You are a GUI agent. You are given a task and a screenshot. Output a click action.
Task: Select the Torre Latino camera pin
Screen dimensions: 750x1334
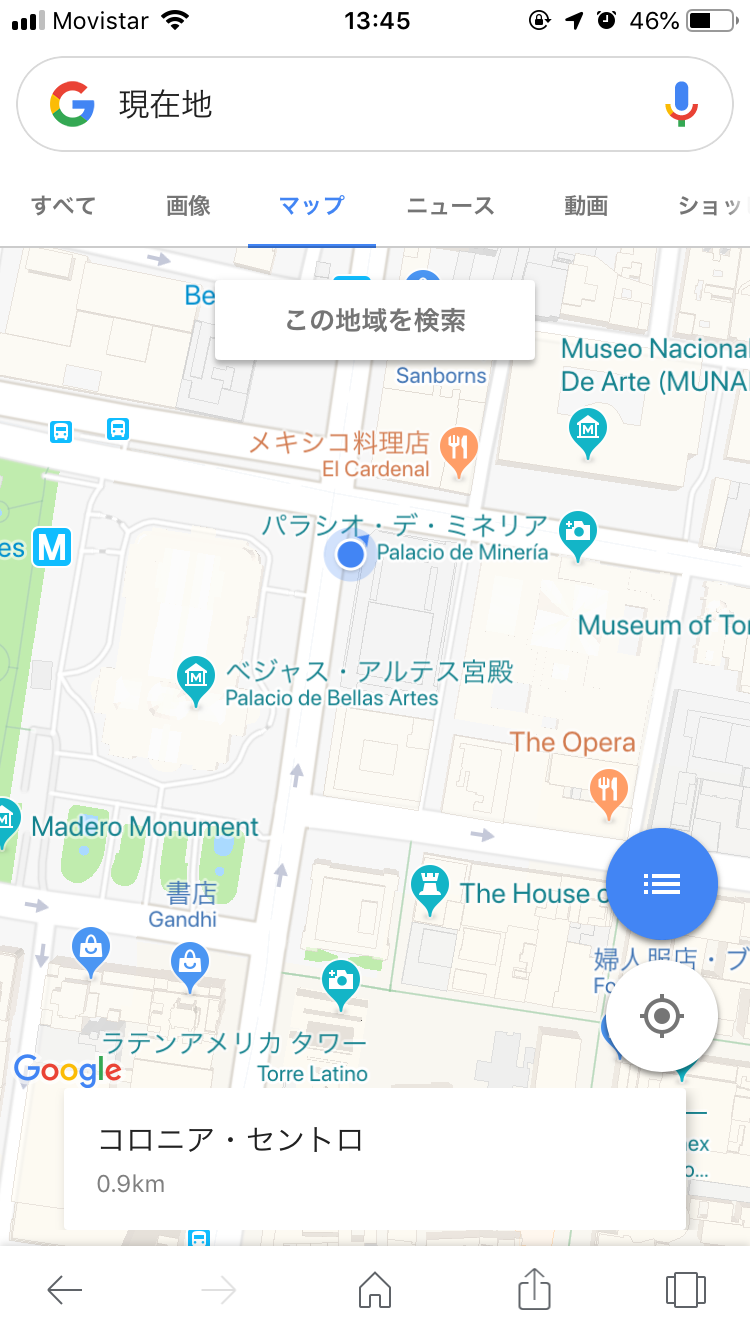[x=341, y=981]
